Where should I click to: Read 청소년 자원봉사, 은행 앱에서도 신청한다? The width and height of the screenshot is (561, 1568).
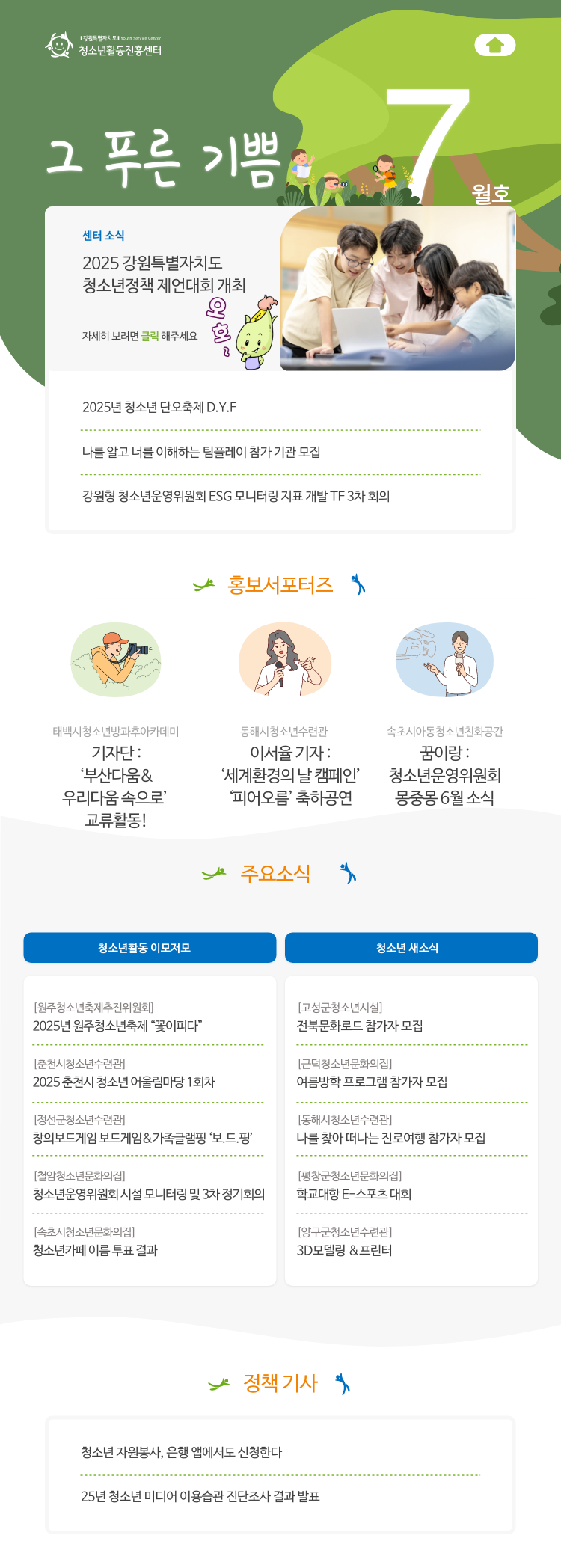click(x=182, y=1452)
